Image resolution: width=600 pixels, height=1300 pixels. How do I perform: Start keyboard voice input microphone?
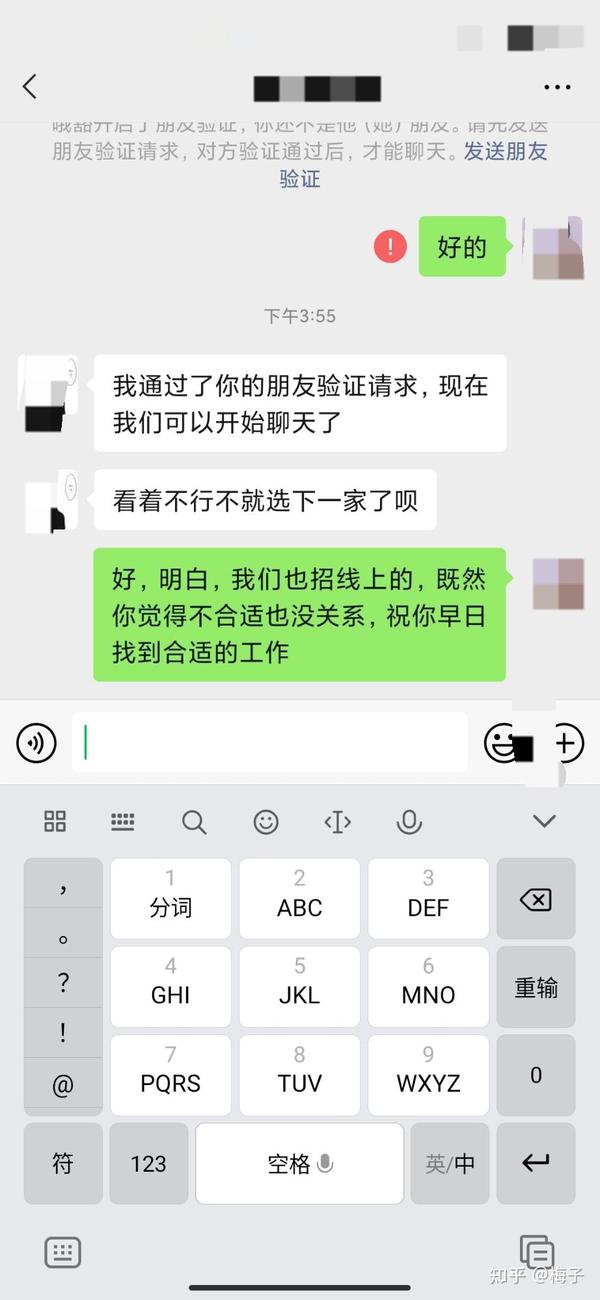point(408,822)
